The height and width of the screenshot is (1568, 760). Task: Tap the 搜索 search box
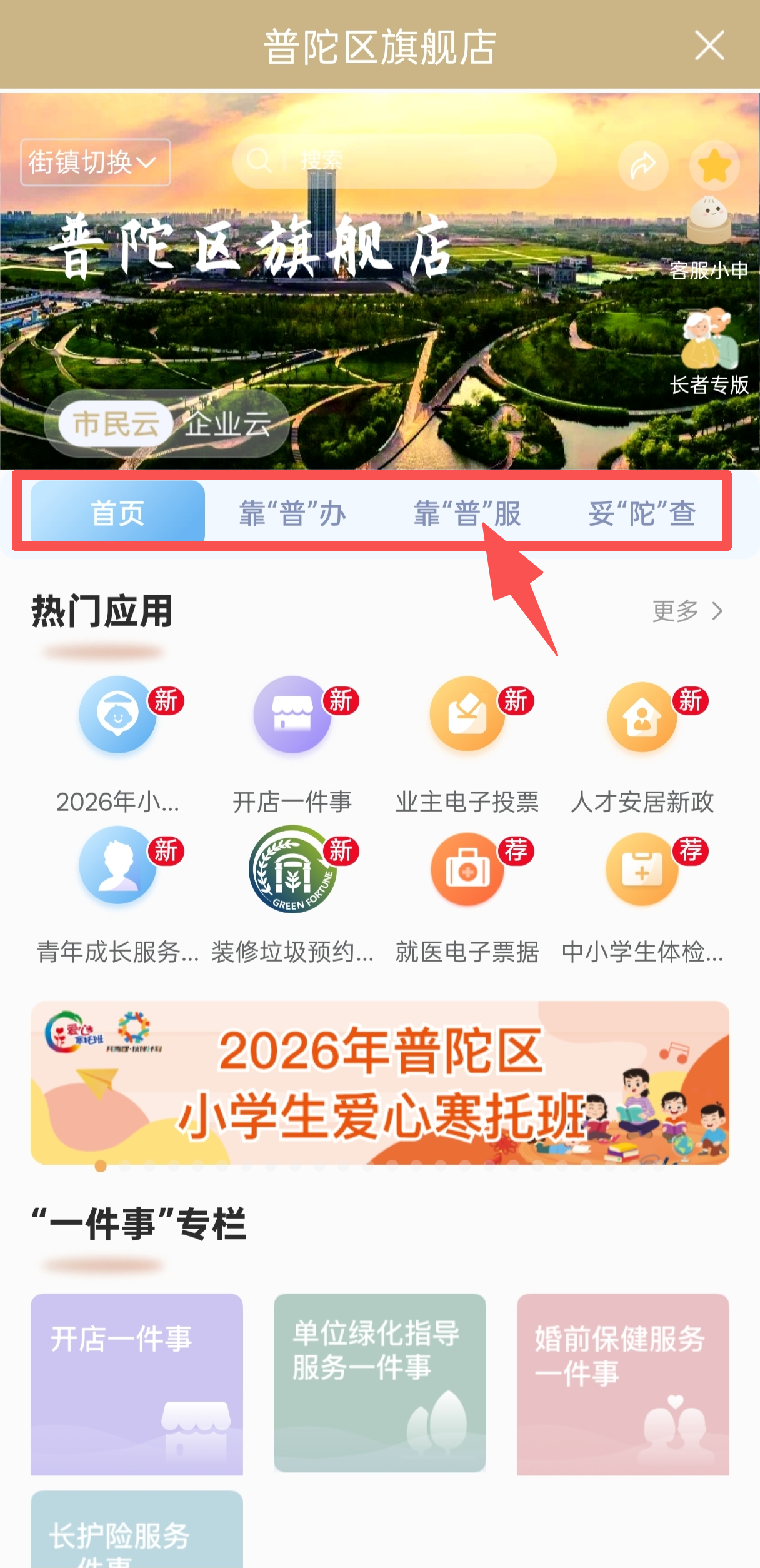pos(394,161)
